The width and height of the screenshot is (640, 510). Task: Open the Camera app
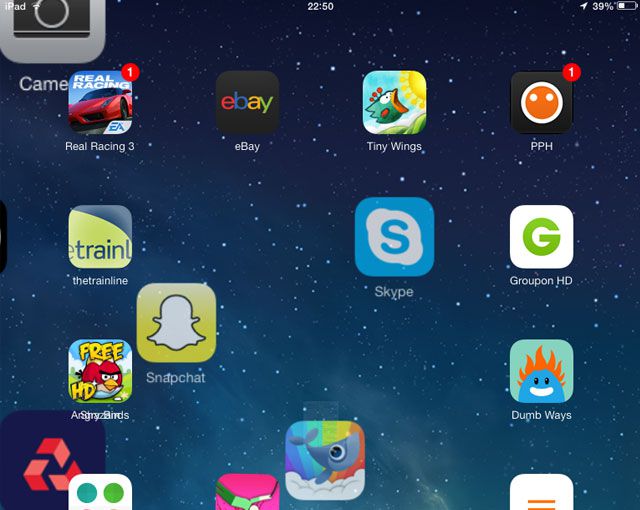[50, 28]
